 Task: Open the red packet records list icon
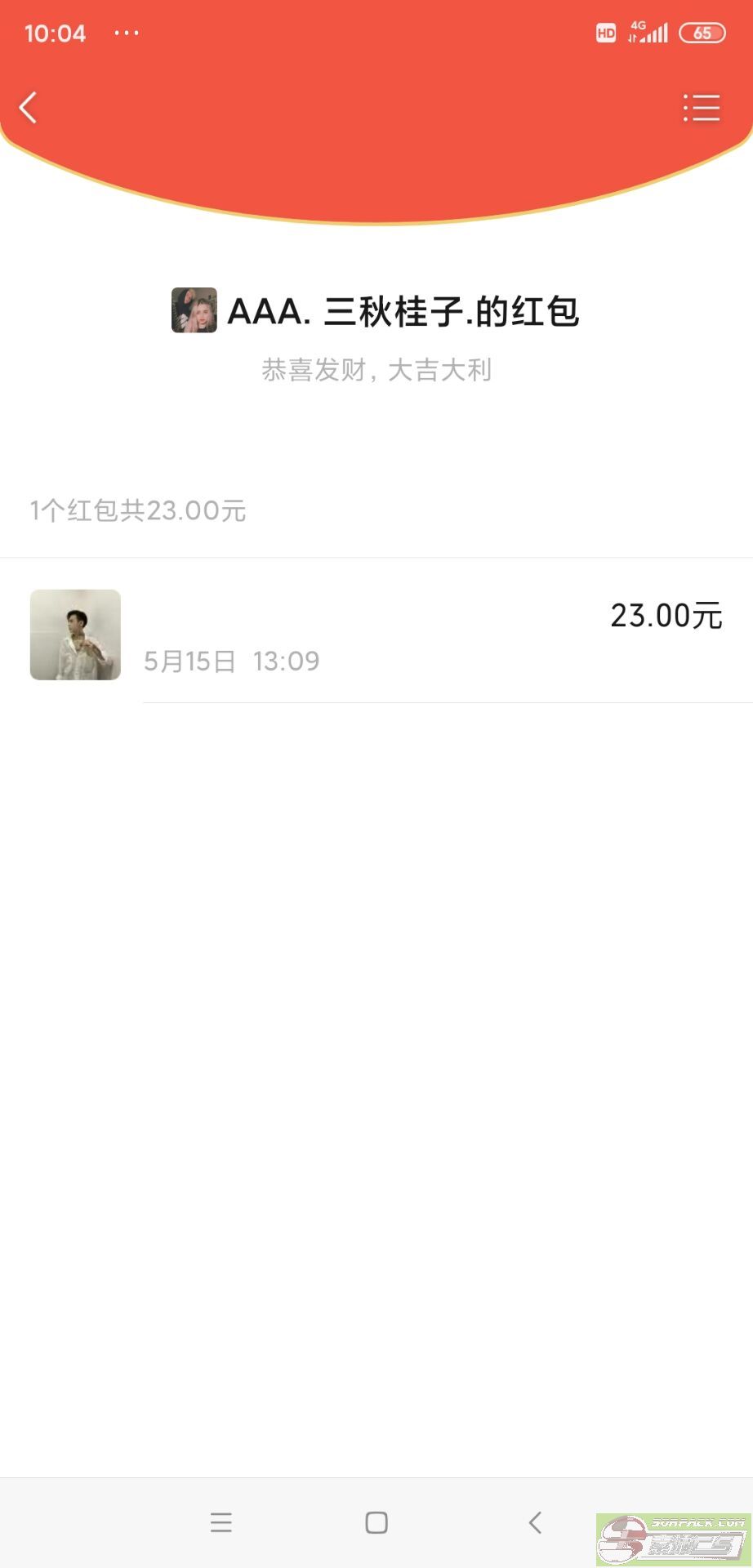[x=702, y=108]
